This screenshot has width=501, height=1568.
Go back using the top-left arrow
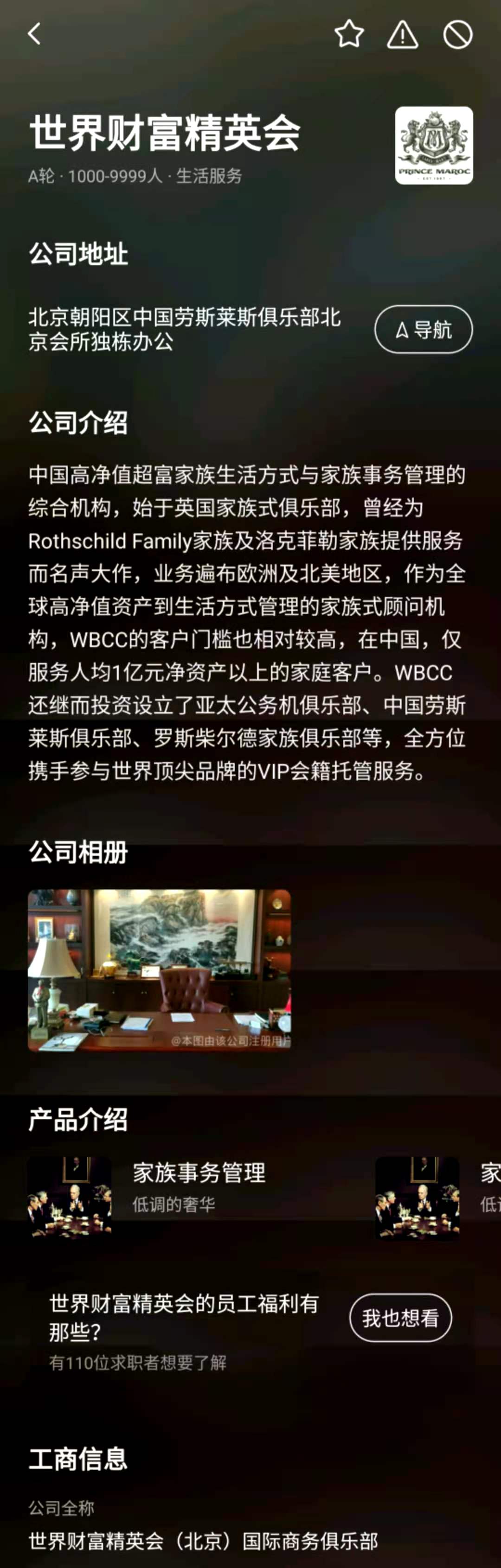[34, 34]
